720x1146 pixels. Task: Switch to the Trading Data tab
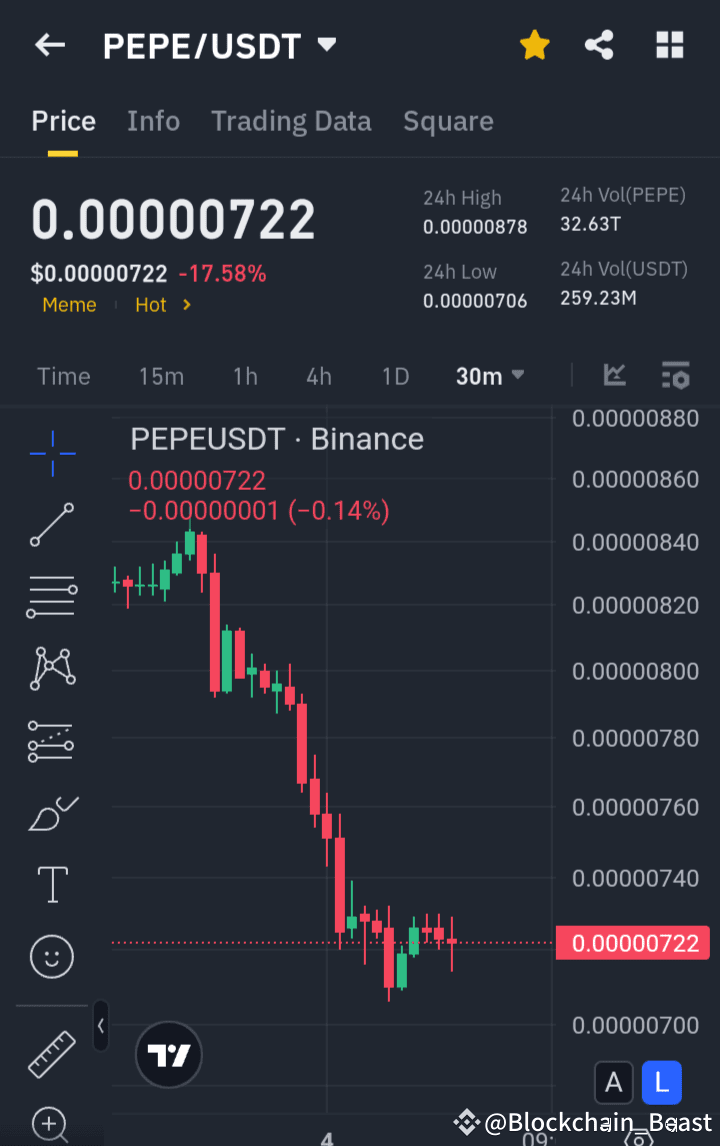coord(291,120)
